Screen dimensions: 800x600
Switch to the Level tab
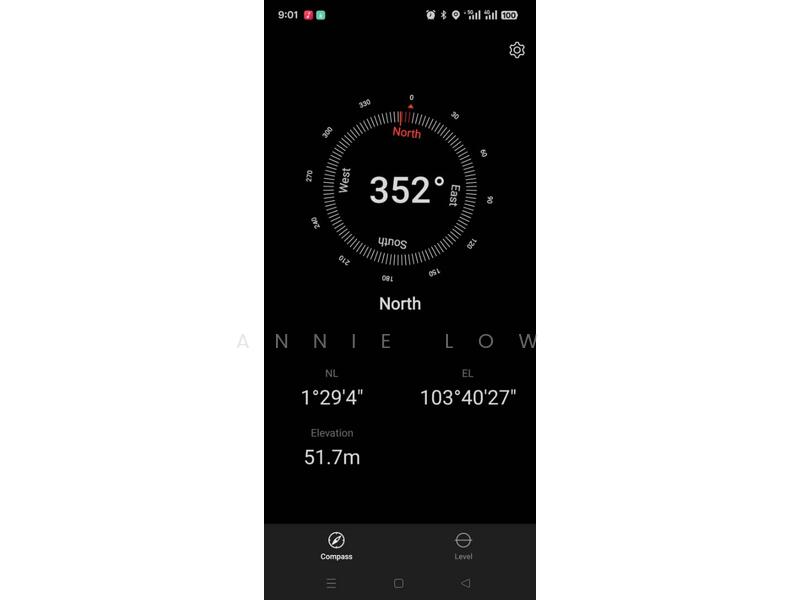point(463,546)
